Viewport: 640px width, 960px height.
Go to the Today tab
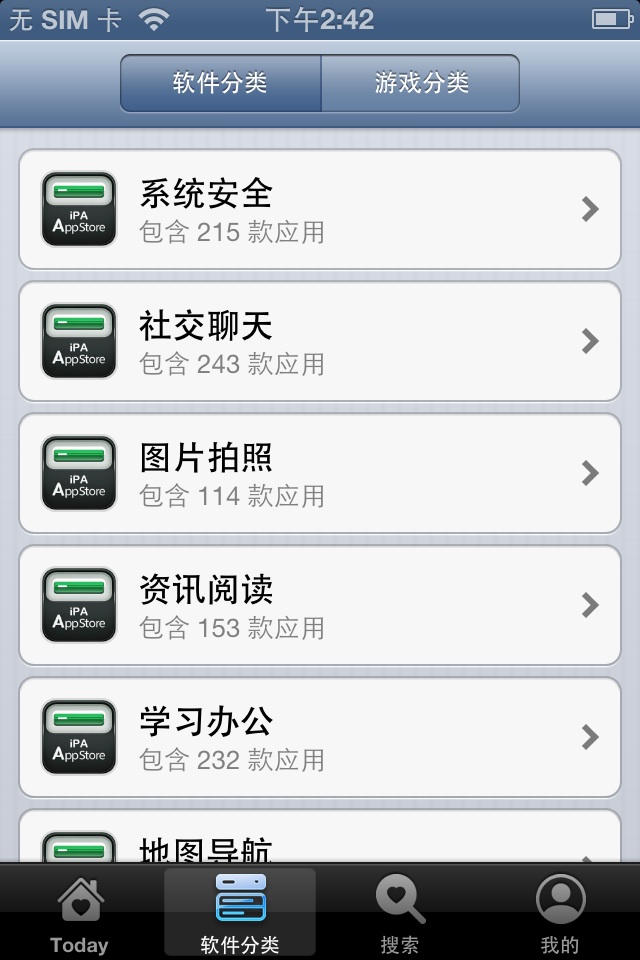click(x=79, y=914)
